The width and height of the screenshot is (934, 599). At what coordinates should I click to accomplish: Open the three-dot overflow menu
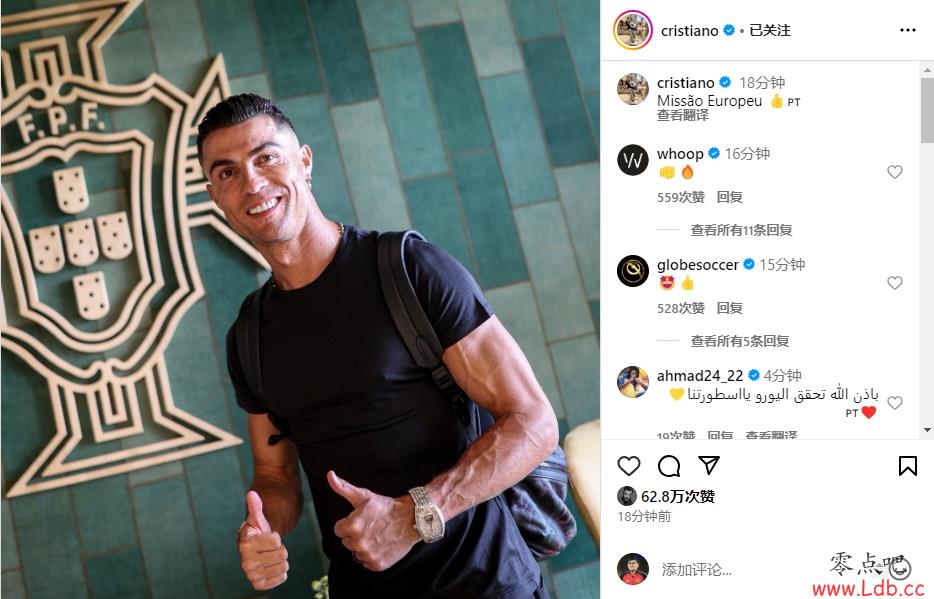[x=907, y=30]
